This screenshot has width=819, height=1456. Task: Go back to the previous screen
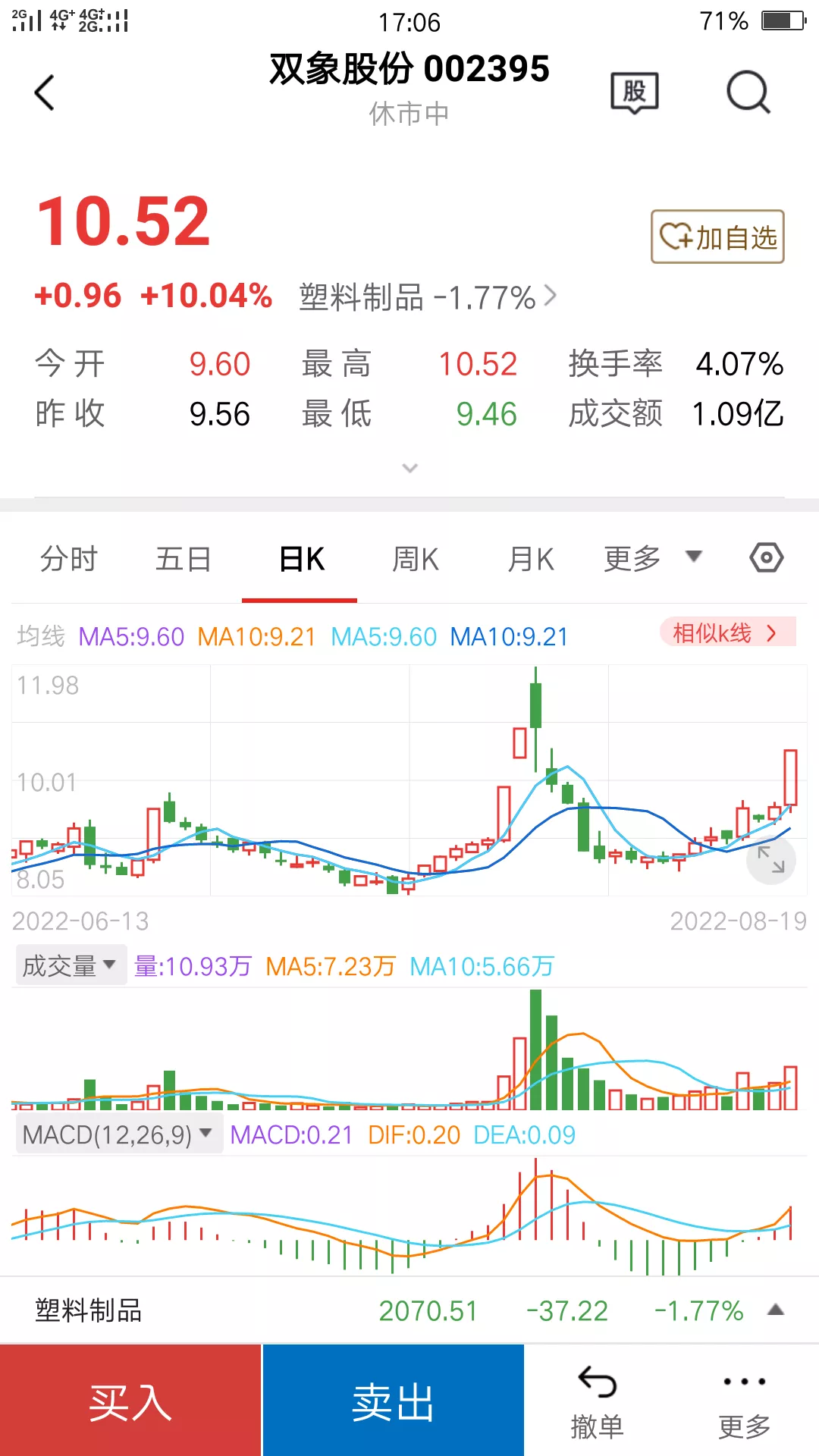(45, 93)
